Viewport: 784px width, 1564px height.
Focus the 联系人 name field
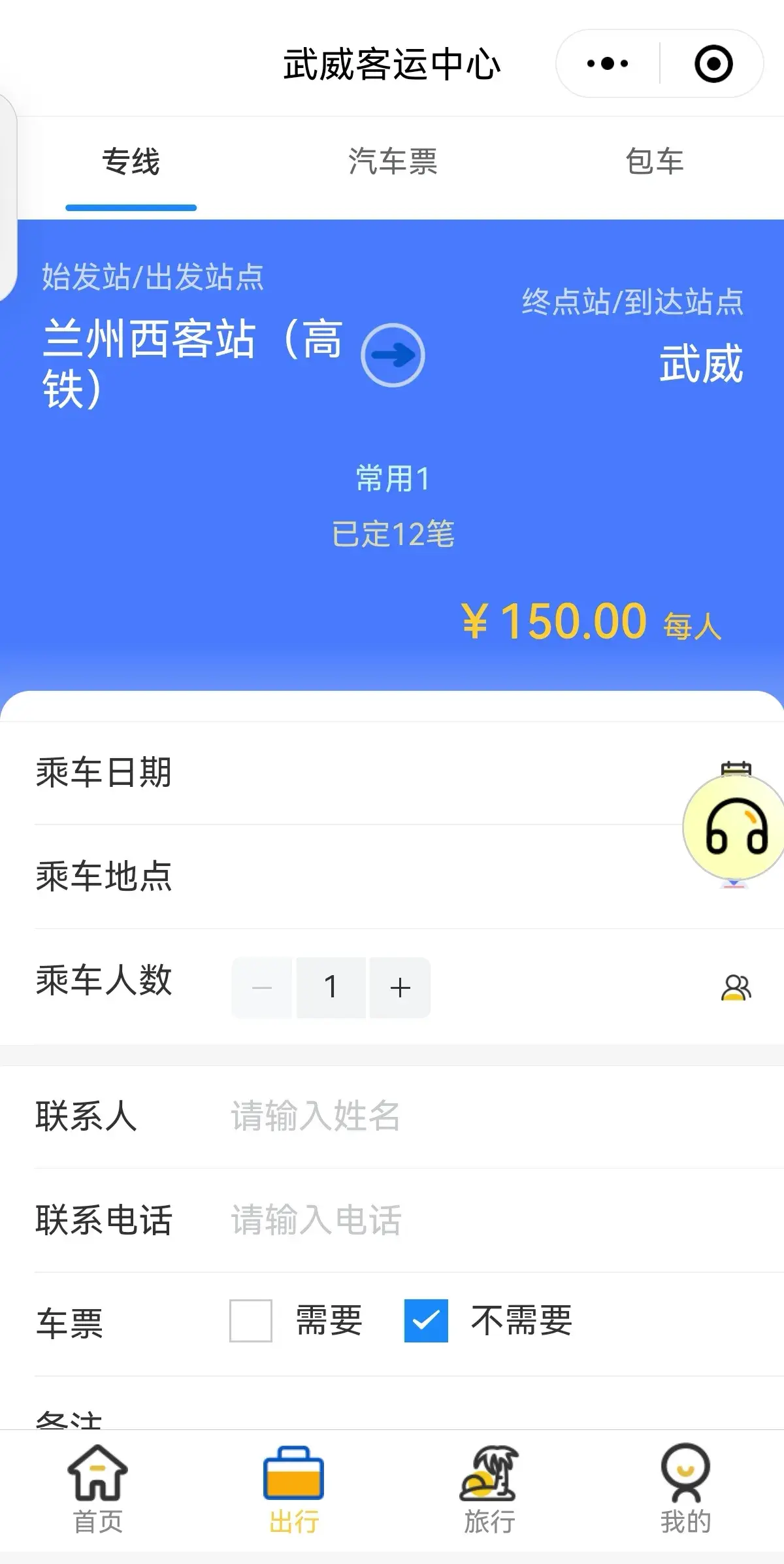pyautogui.click(x=457, y=1116)
